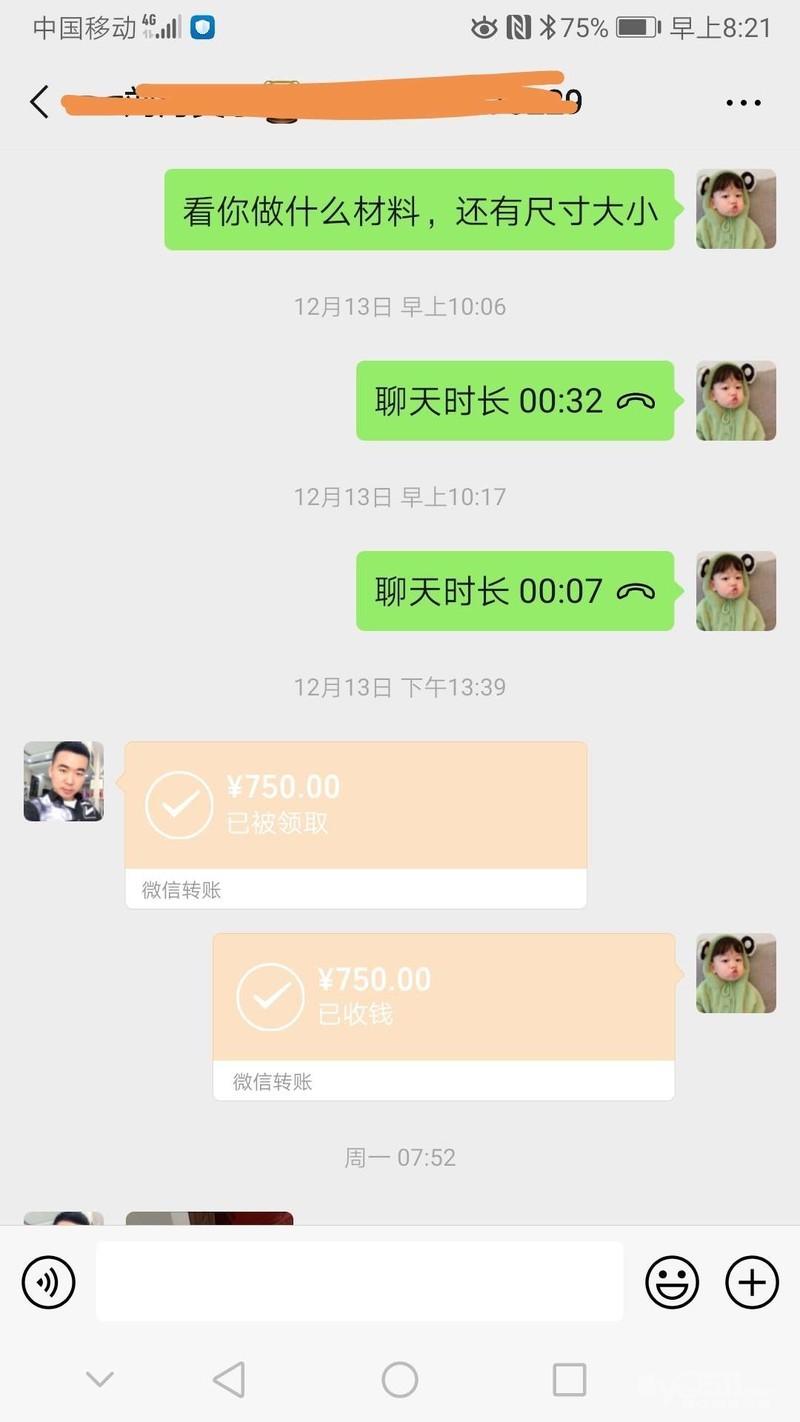Switch to voice message input
This screenshot has height=1422, width=800.
pyautogui.click(x=49, y=1282)
